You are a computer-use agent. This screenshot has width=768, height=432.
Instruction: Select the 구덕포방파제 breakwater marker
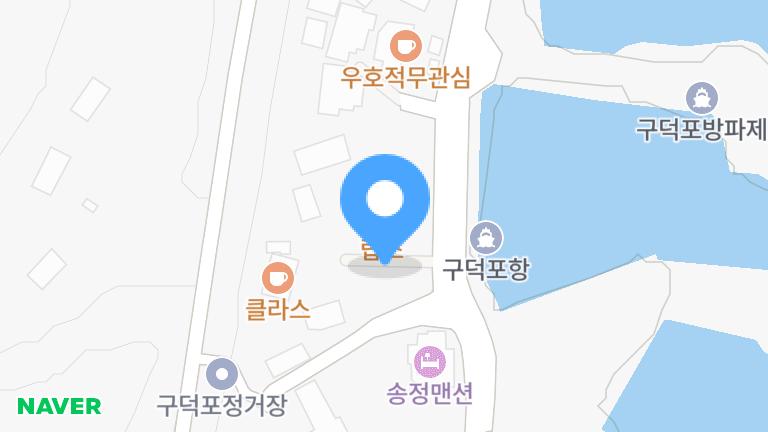tap(703, 98)
